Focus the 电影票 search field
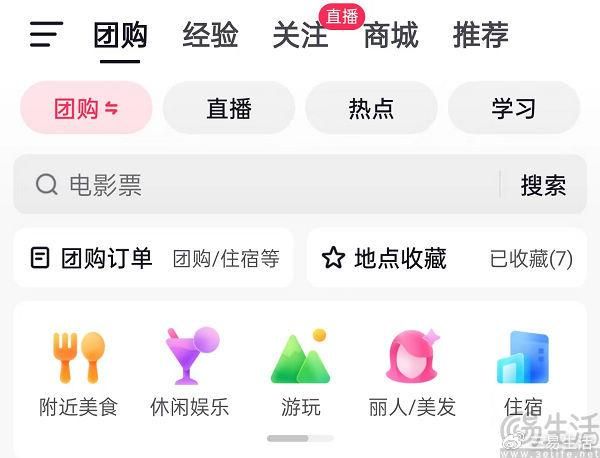 point(260,184)
